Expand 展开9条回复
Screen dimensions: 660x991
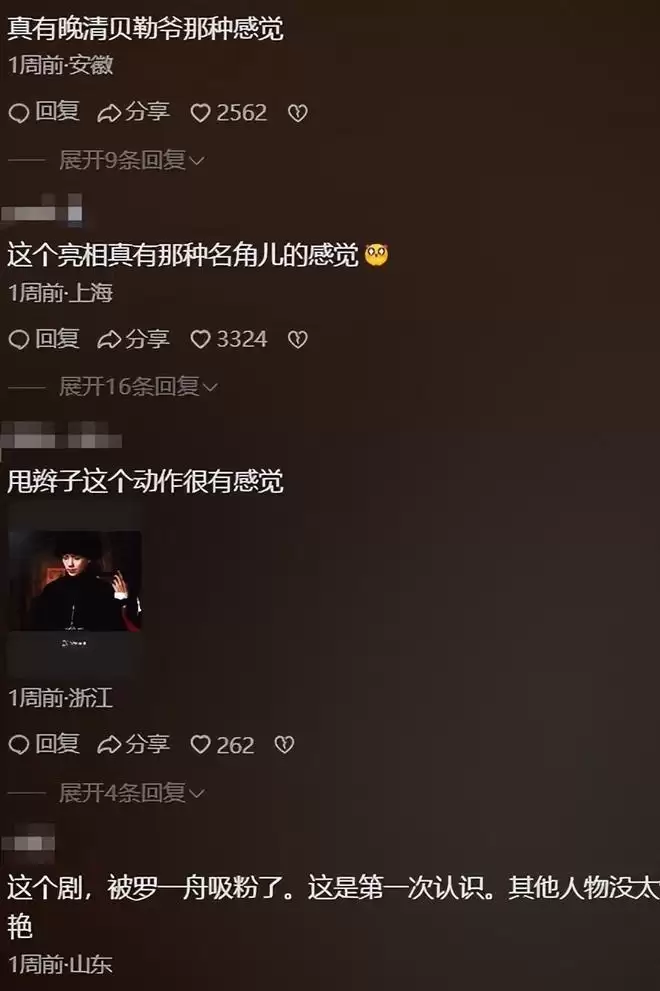tap(131, 160)
